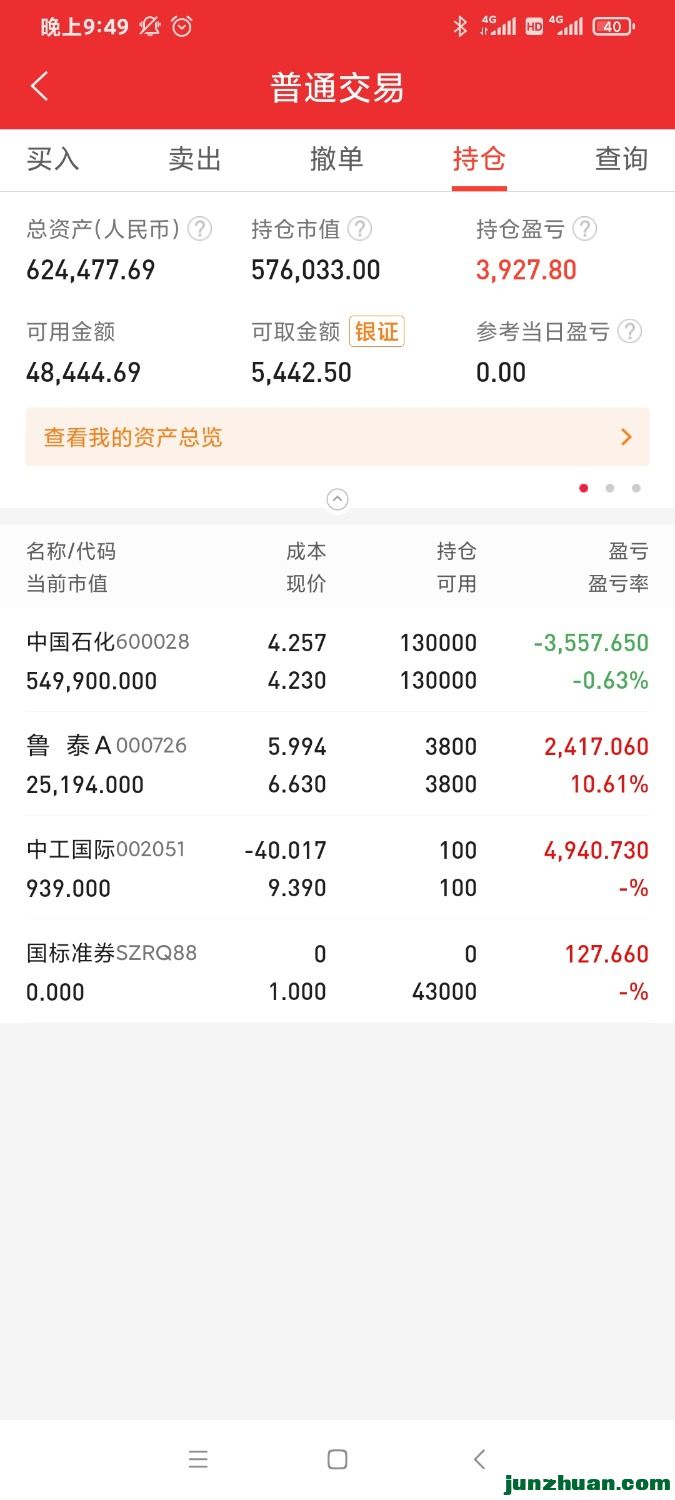The width and height of the screenshot is (675, 1500).
Task: Tap the help icon beside 持仓市值
Action: 360,229
